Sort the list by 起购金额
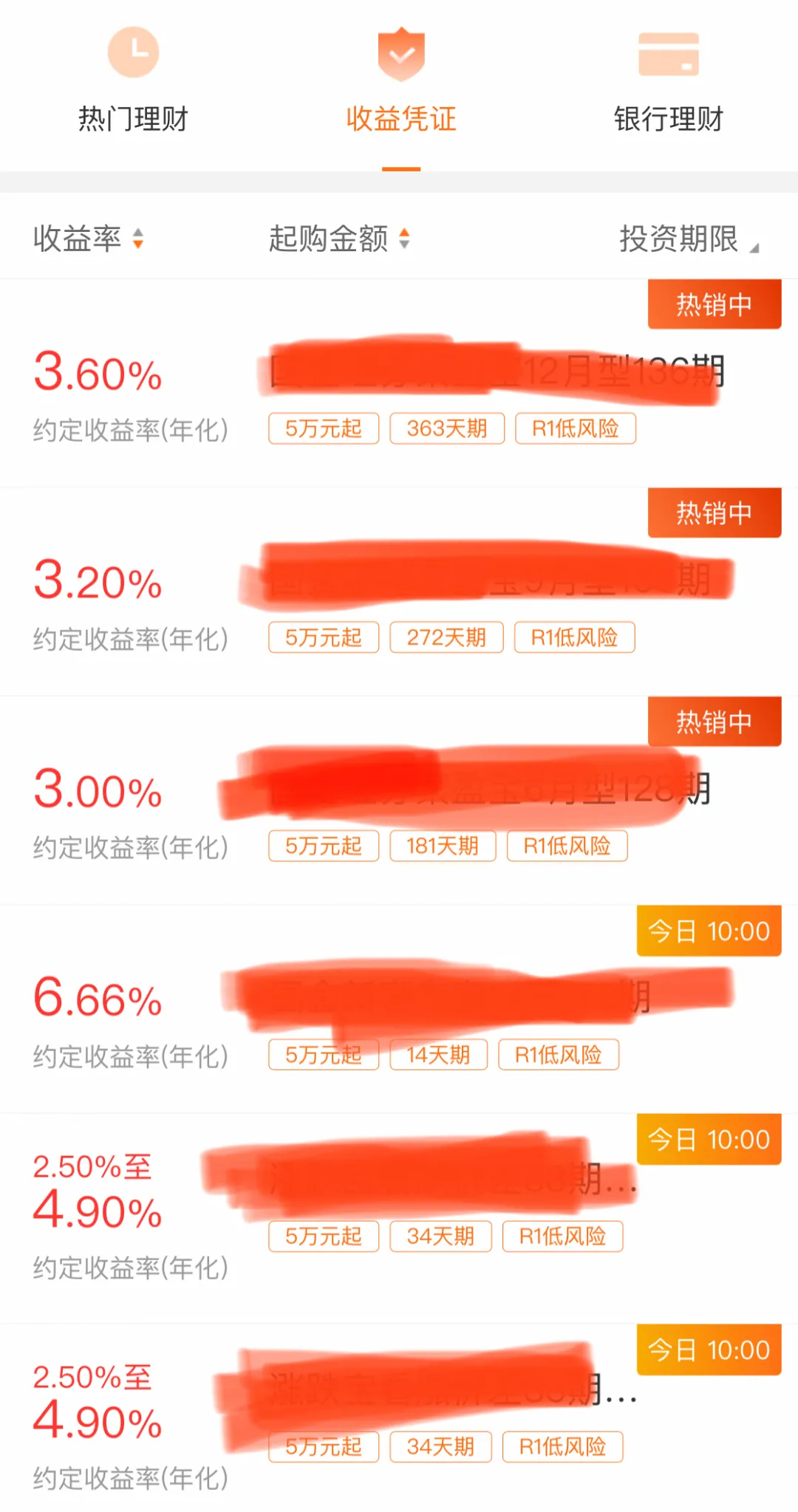Screen dimensions: 798x1512 338,239
